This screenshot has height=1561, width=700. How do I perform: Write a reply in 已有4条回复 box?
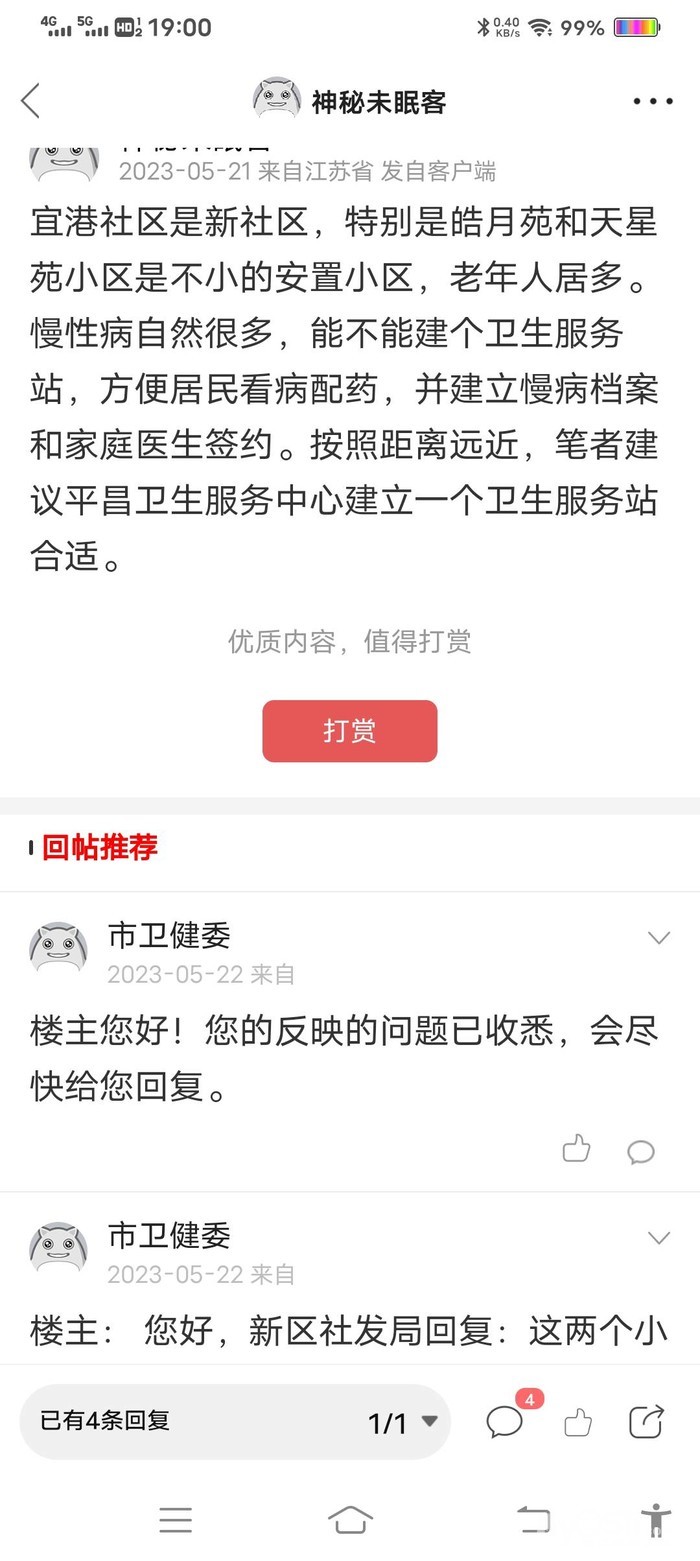point(180,1421)
